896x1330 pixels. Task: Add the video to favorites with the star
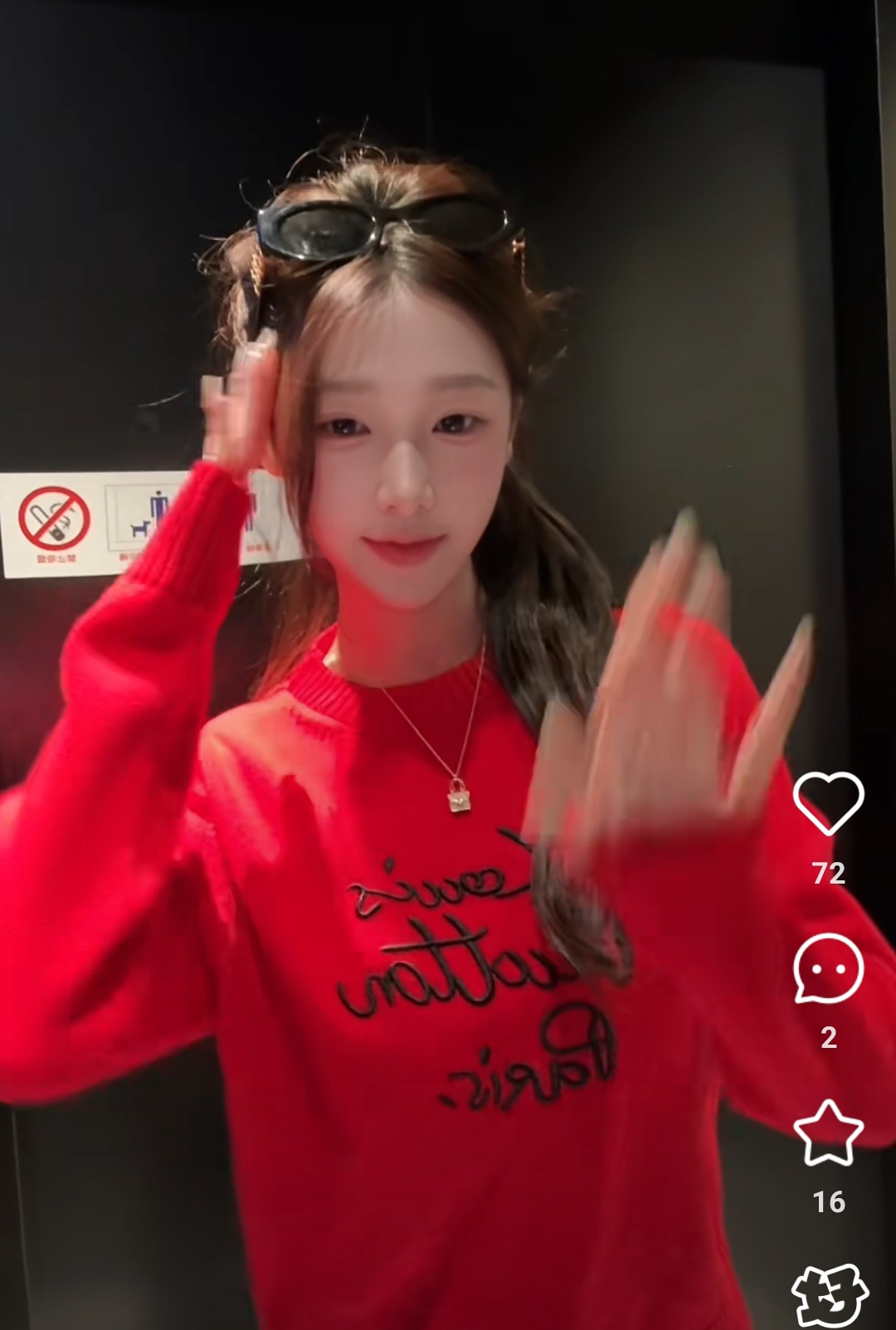(828, 1133)
